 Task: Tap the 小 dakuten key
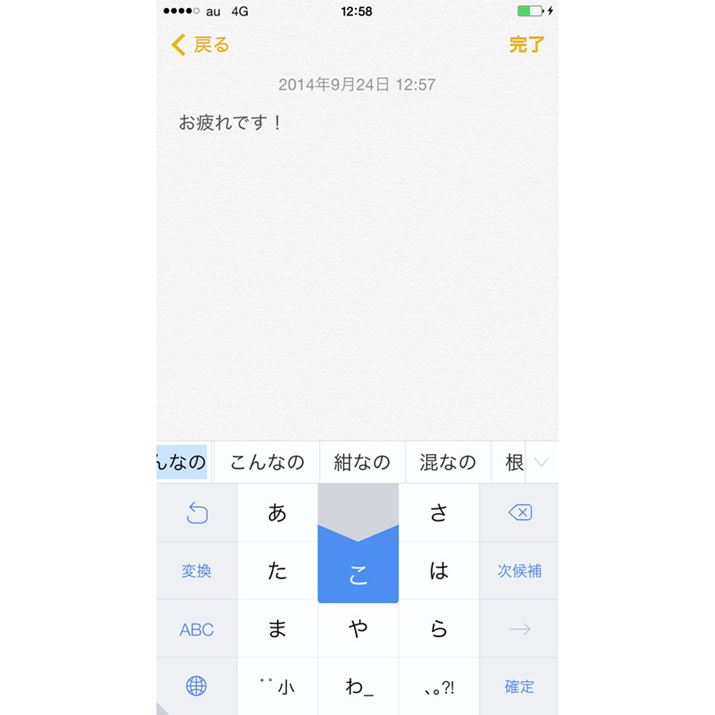coord(277,686)
